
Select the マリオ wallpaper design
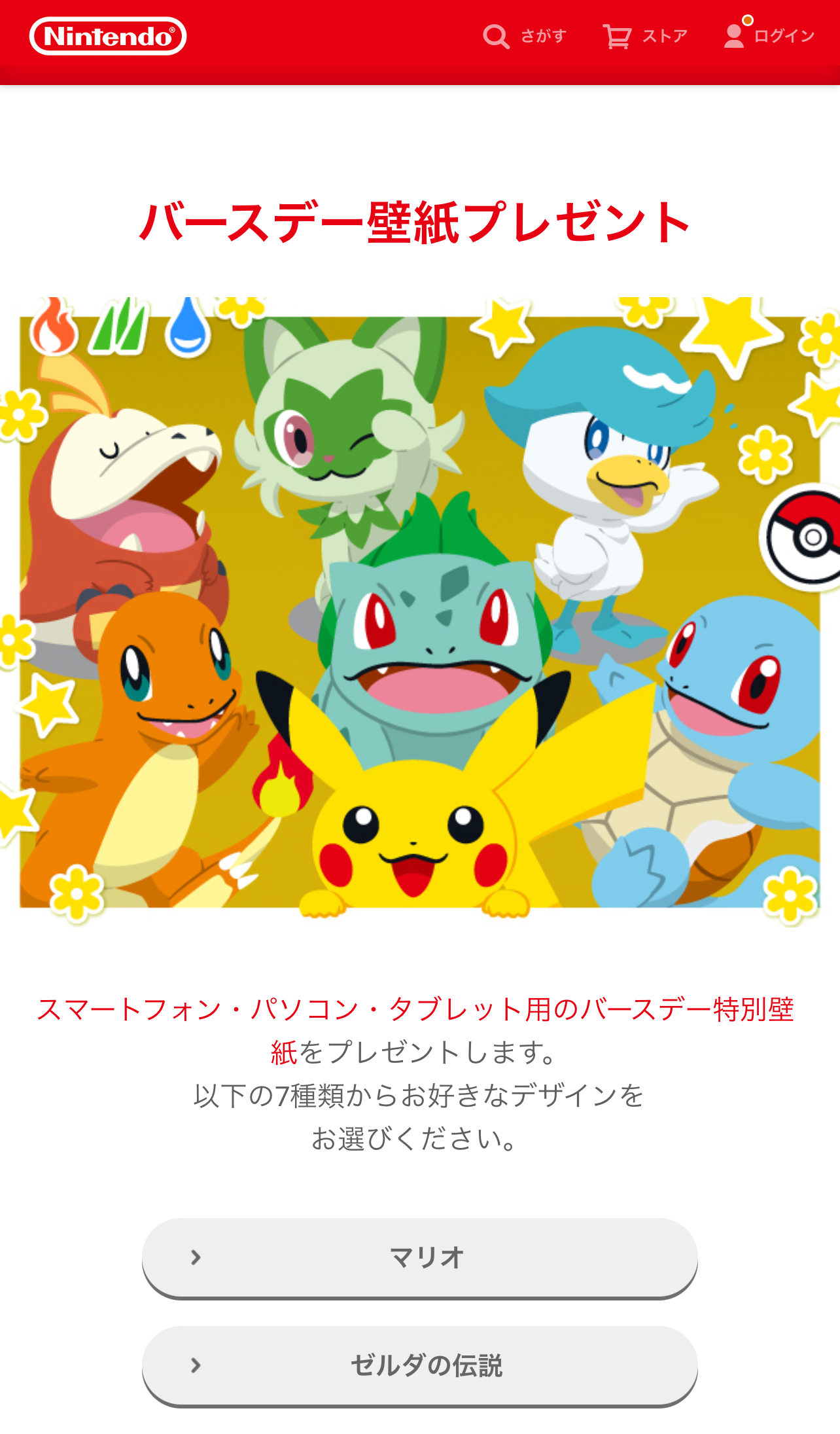[x=419, y=1257]
